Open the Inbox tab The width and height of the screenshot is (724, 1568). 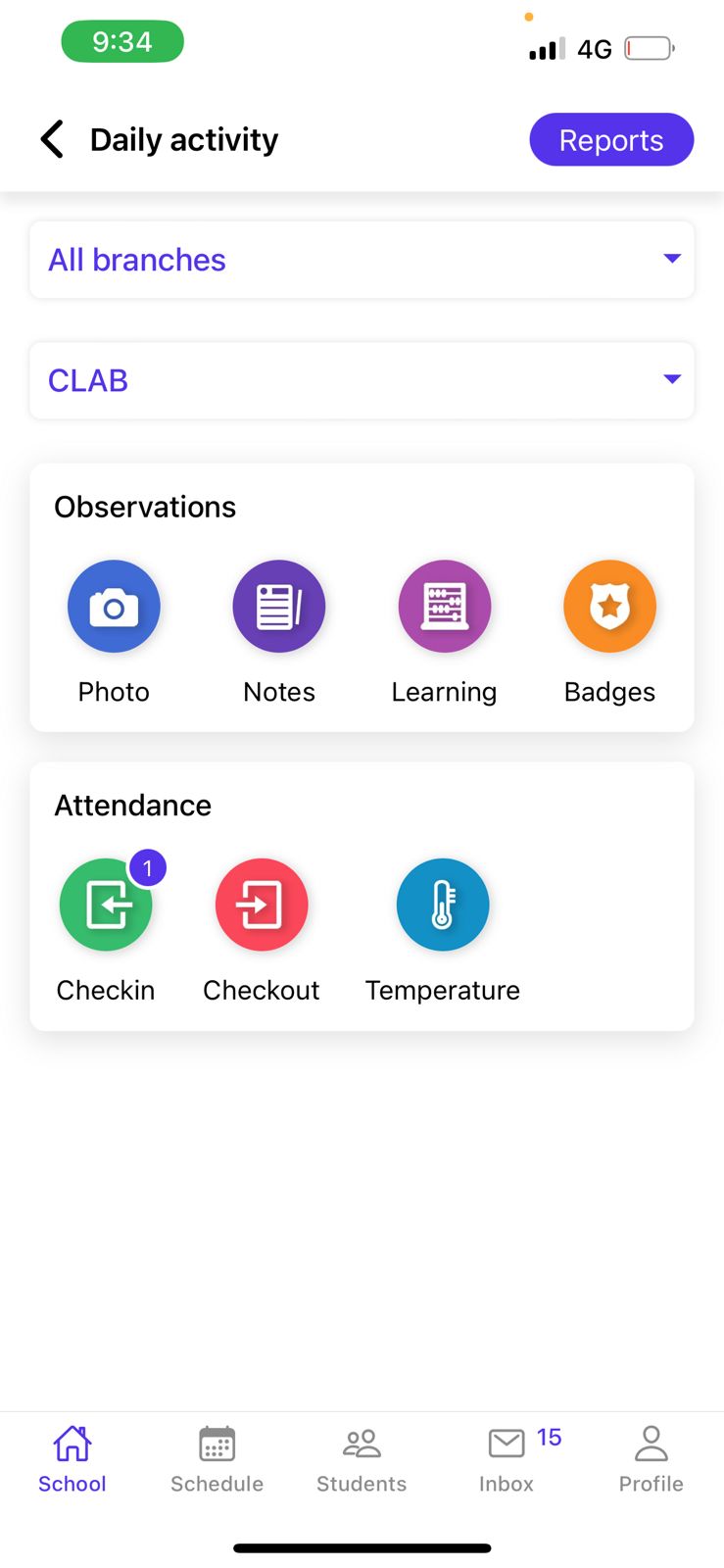(507, 1459)
